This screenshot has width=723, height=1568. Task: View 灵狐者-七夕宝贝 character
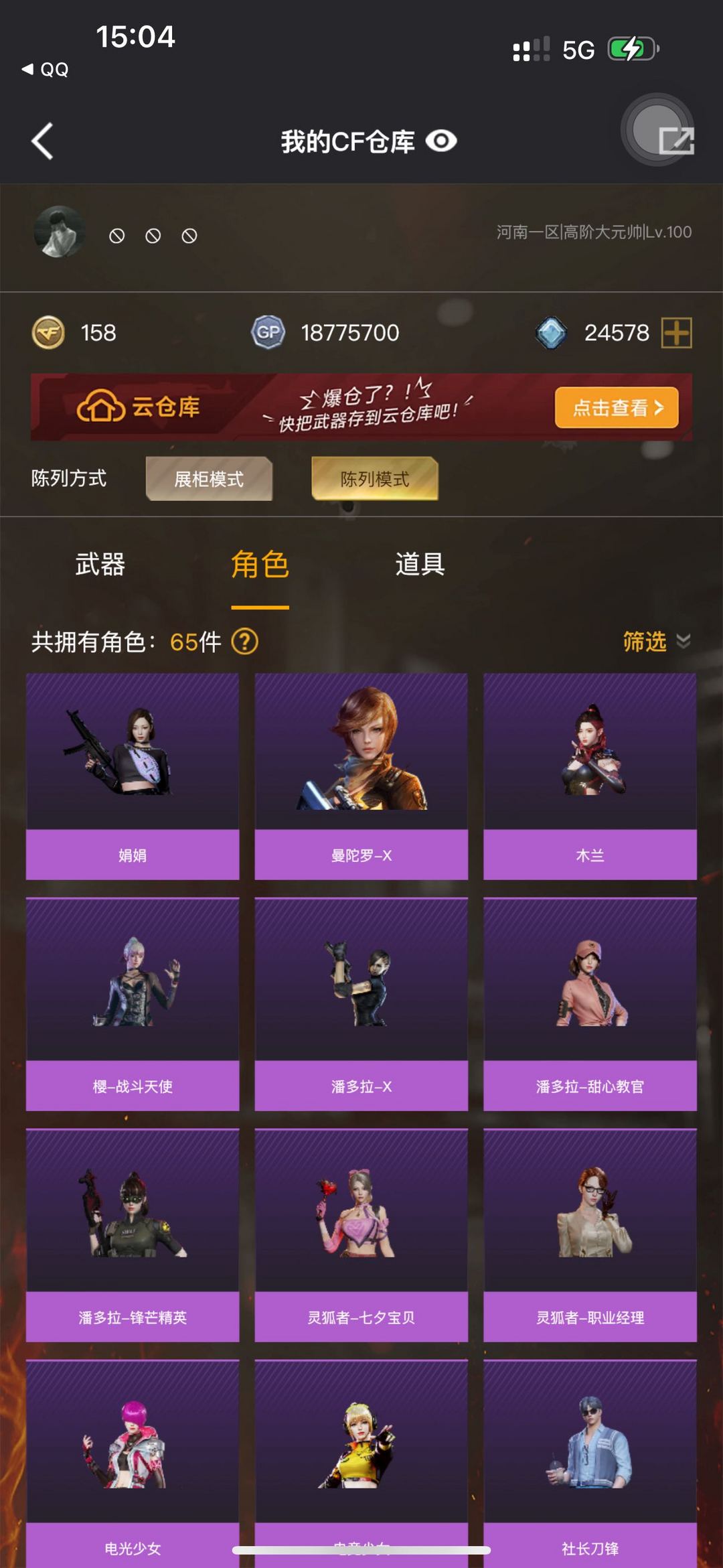[x=361, y=1235]
